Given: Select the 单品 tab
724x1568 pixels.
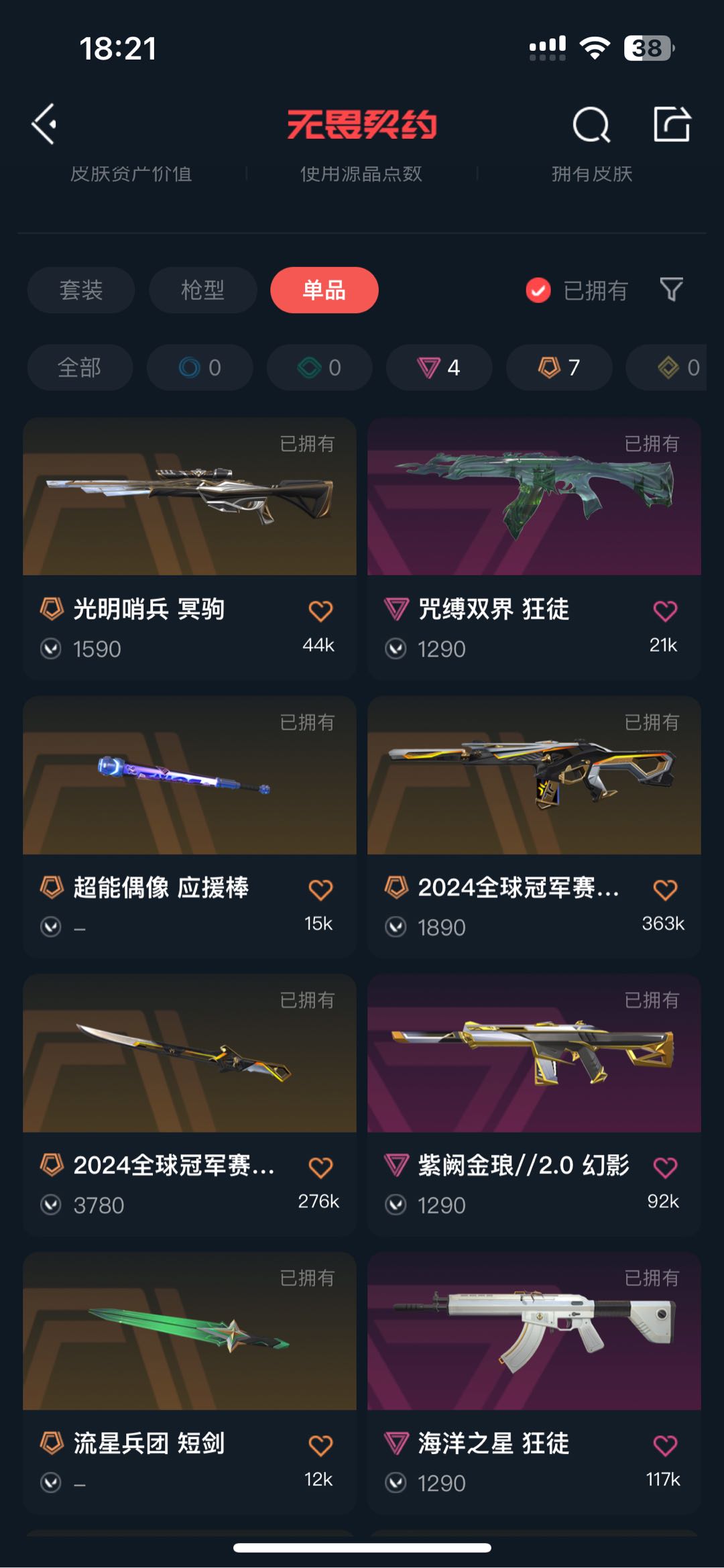Looking at the screenshot, I should 324,290.
